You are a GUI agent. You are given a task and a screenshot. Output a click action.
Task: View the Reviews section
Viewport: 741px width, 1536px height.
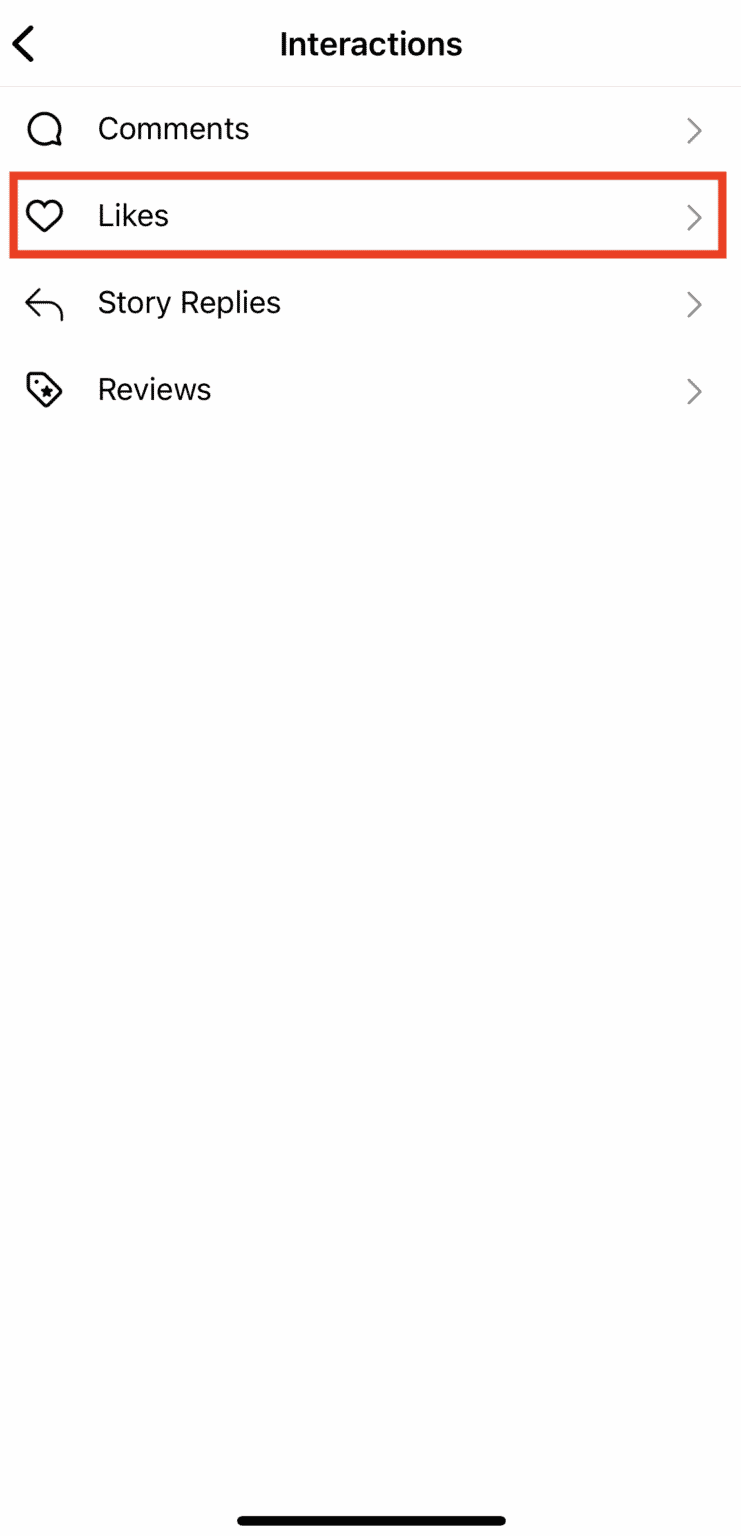click(154, 390)
